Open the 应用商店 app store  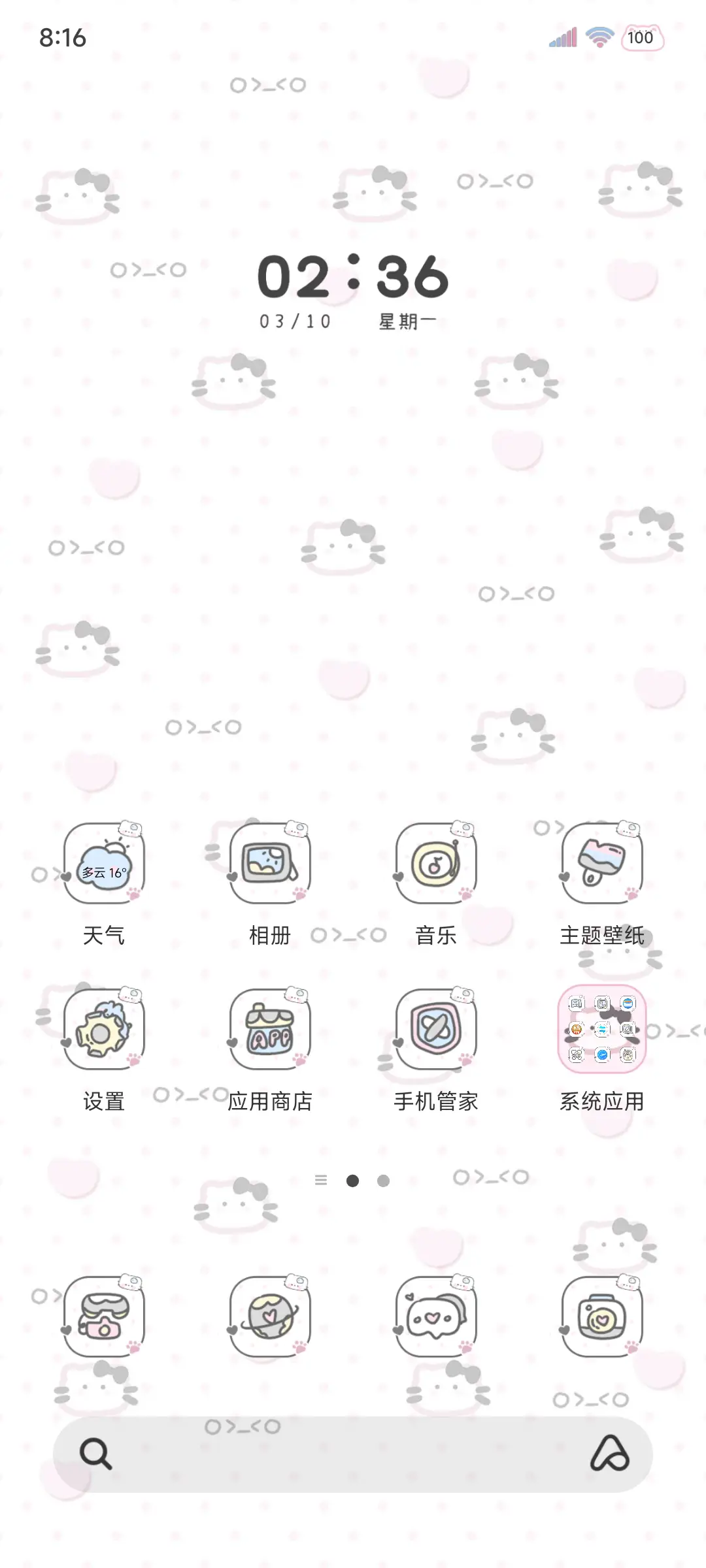(x=270, y=1029)
